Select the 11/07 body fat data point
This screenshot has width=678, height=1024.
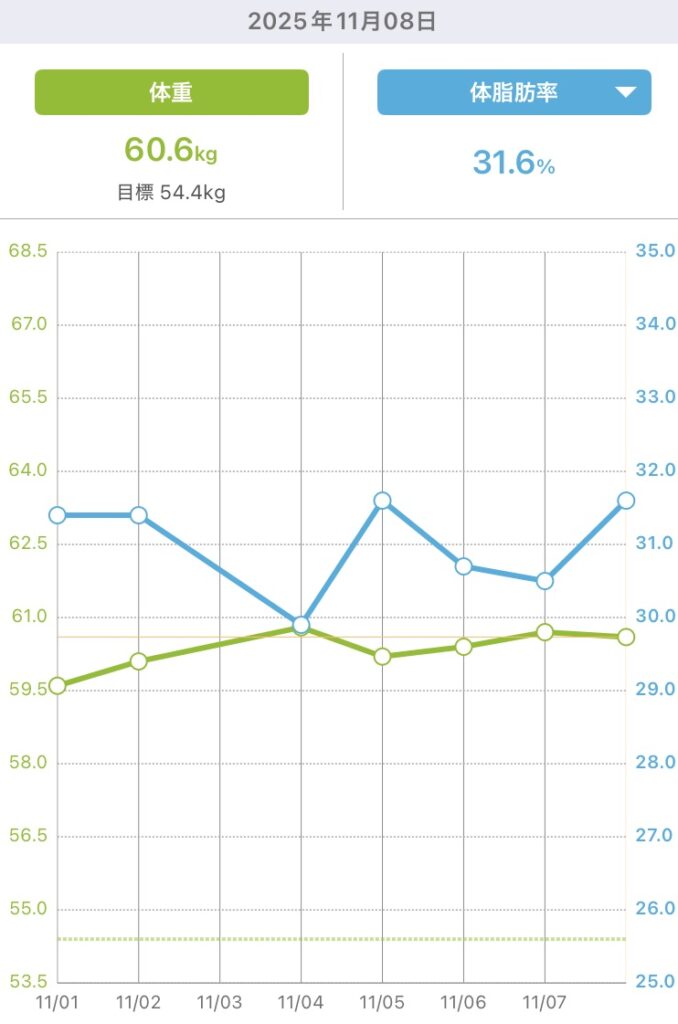(x=545, y=581)
